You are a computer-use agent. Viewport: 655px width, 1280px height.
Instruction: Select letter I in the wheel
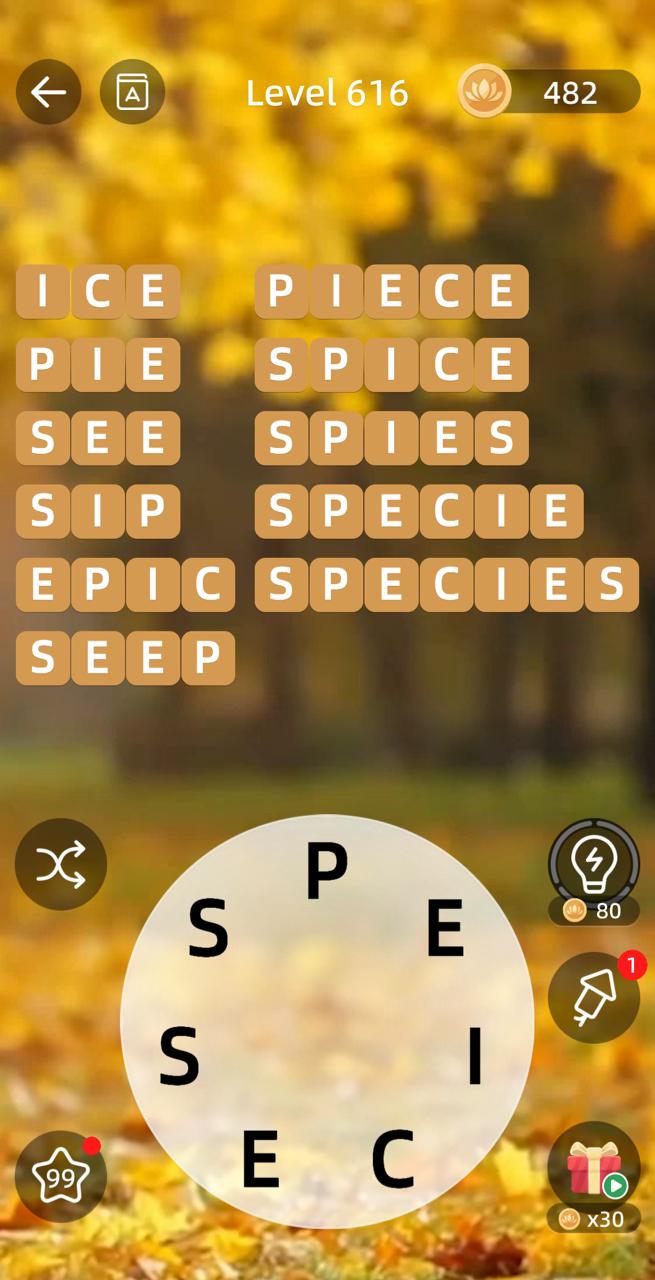[x=475, y=1056]
